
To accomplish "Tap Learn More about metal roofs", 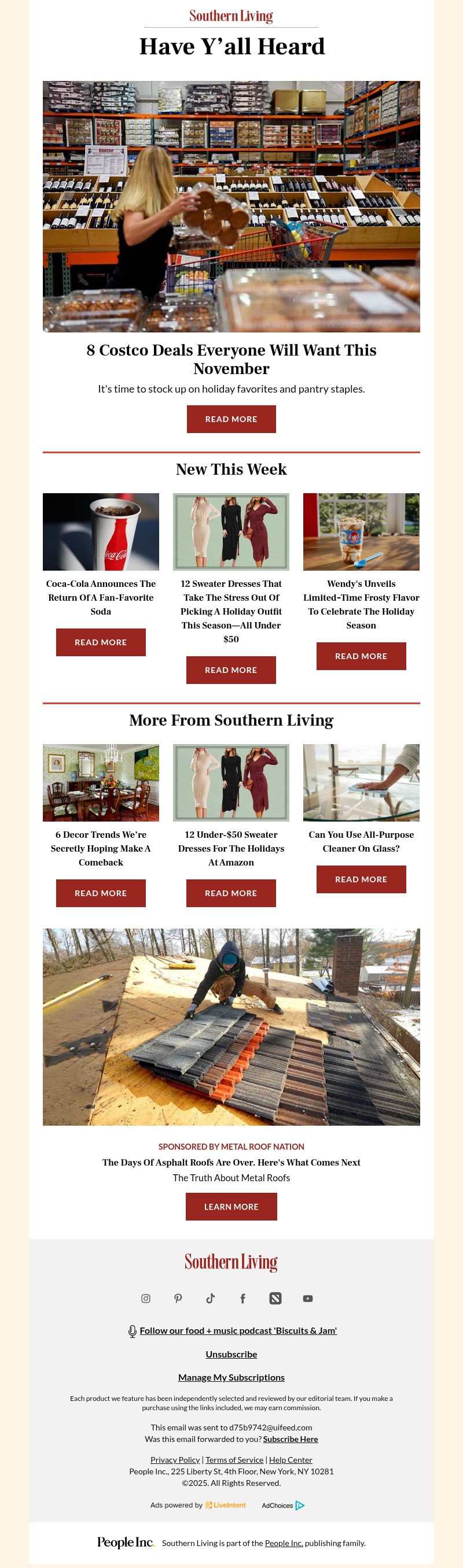I will pos(231,1207).
